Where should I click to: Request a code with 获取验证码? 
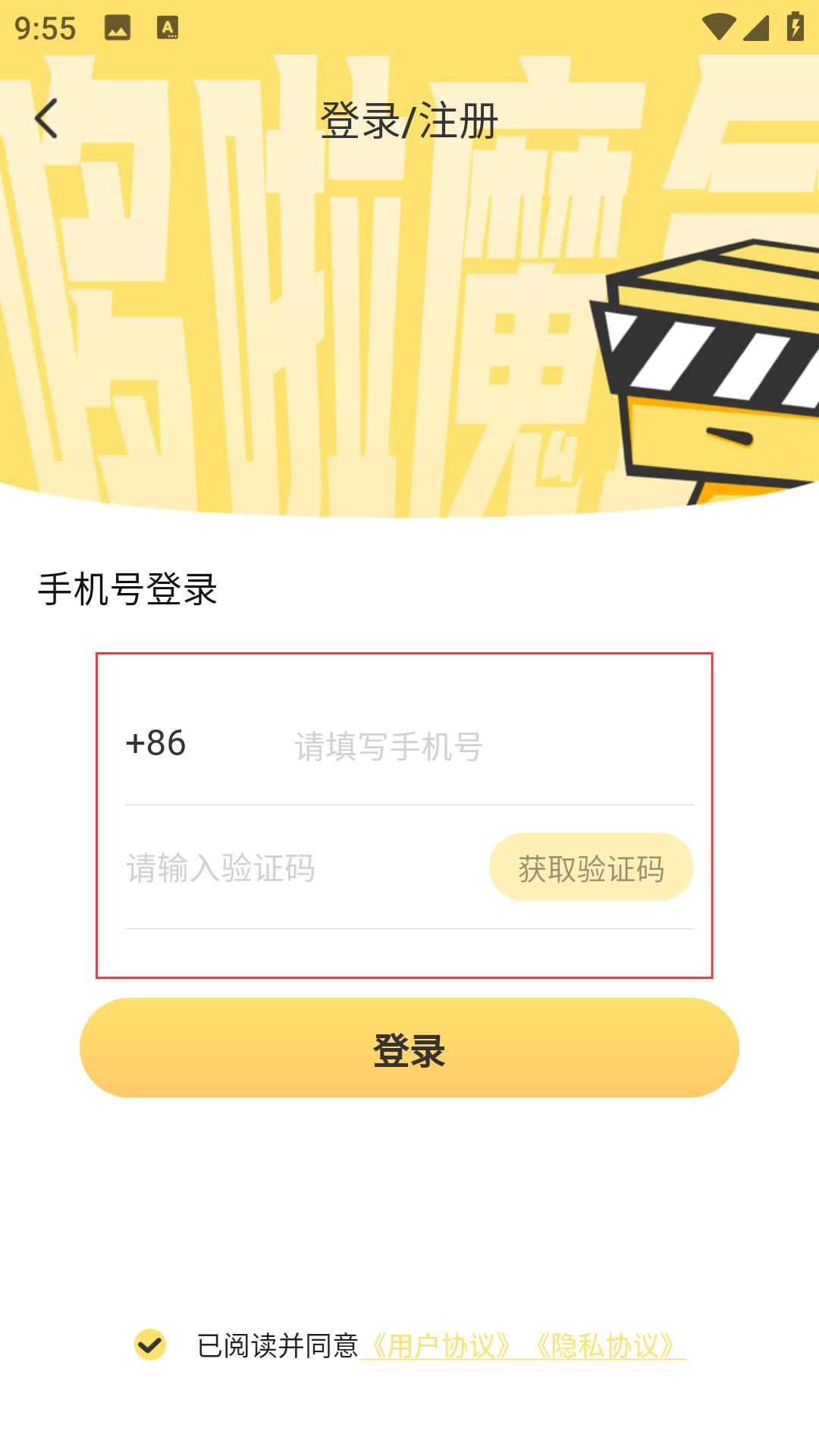(591, 868)
